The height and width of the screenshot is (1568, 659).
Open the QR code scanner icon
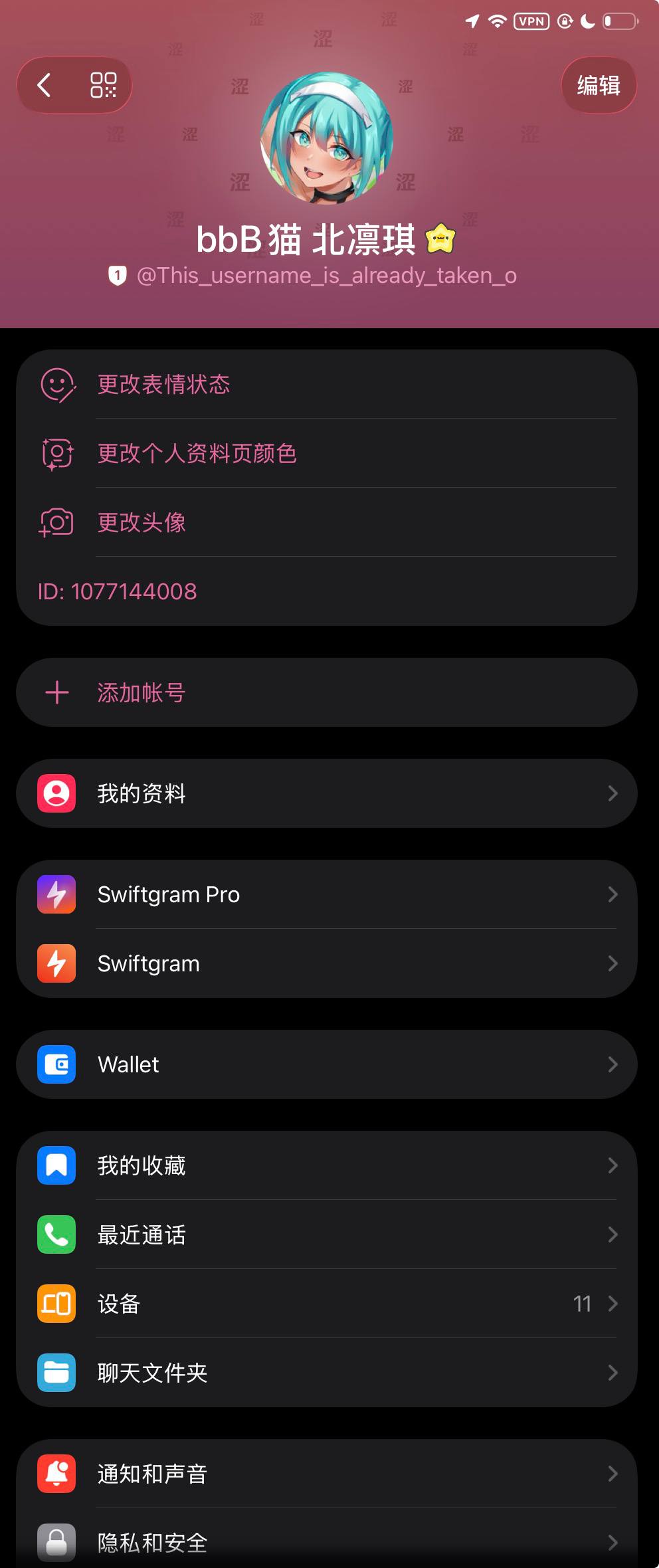tap(103, 85)
